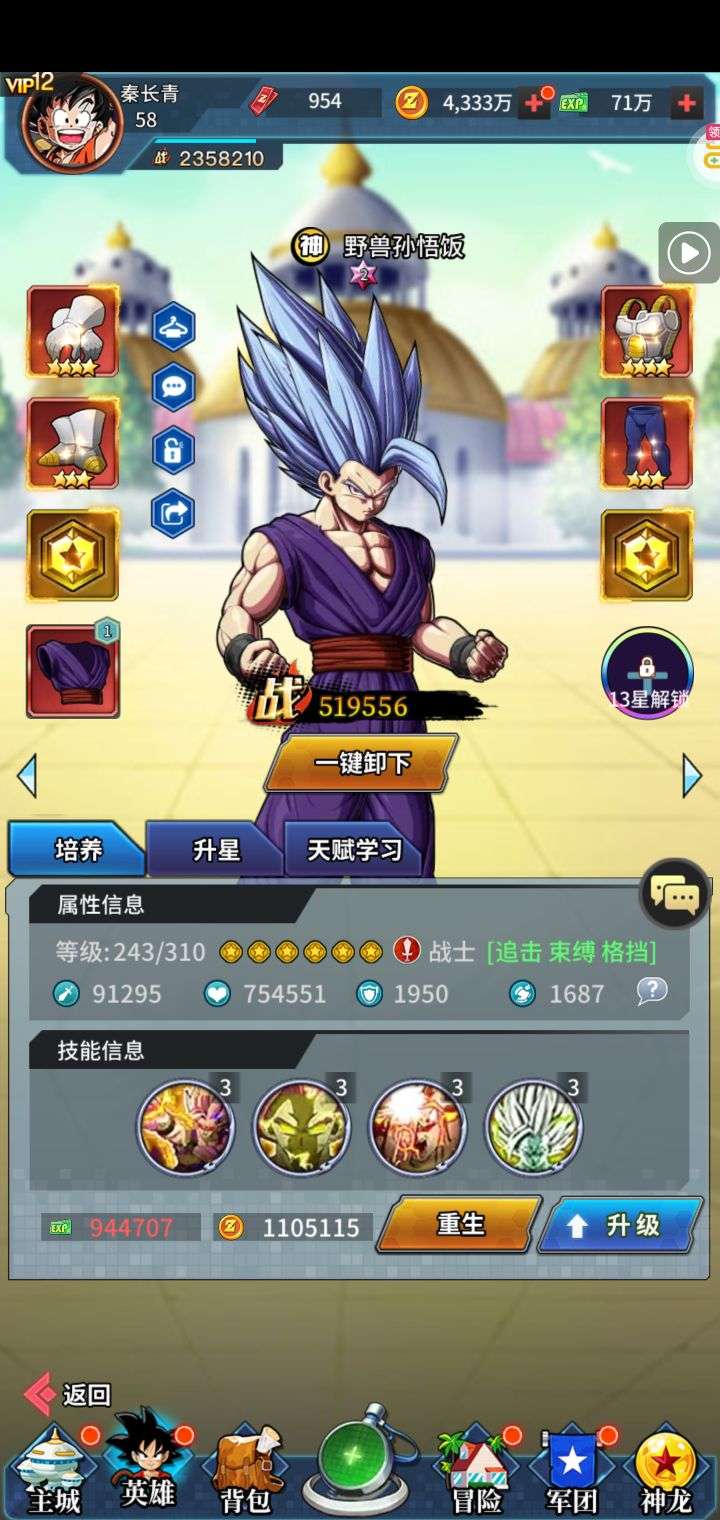Tap the 一键卸下 unequip-all button
The height and width of the screenshot is (1520, 720).
tap(362, 763)
